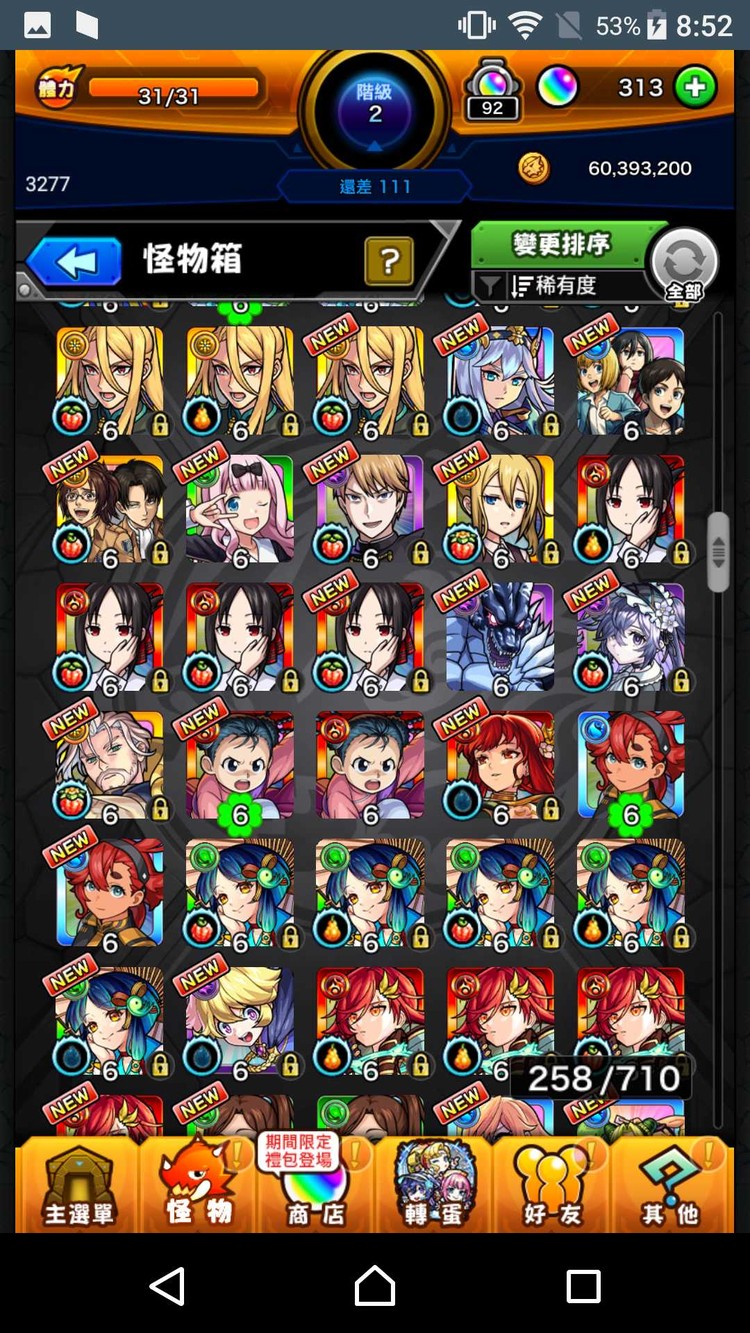The width and height of the screenshot is (750, 1333).
Task: Tap the system back button
Action: (x=167, y=1285)
